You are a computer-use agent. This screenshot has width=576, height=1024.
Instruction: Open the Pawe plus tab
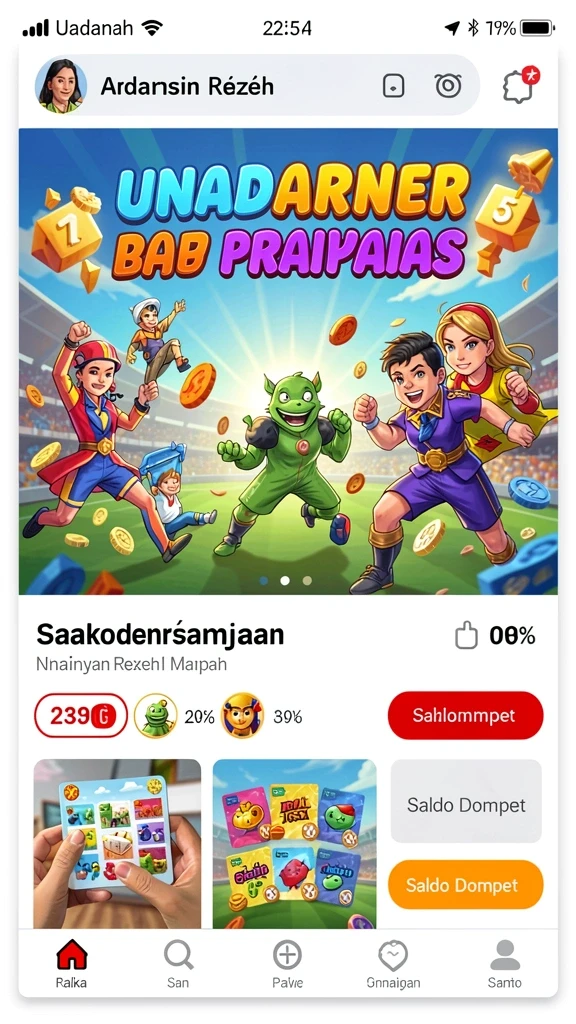(287, 964)
